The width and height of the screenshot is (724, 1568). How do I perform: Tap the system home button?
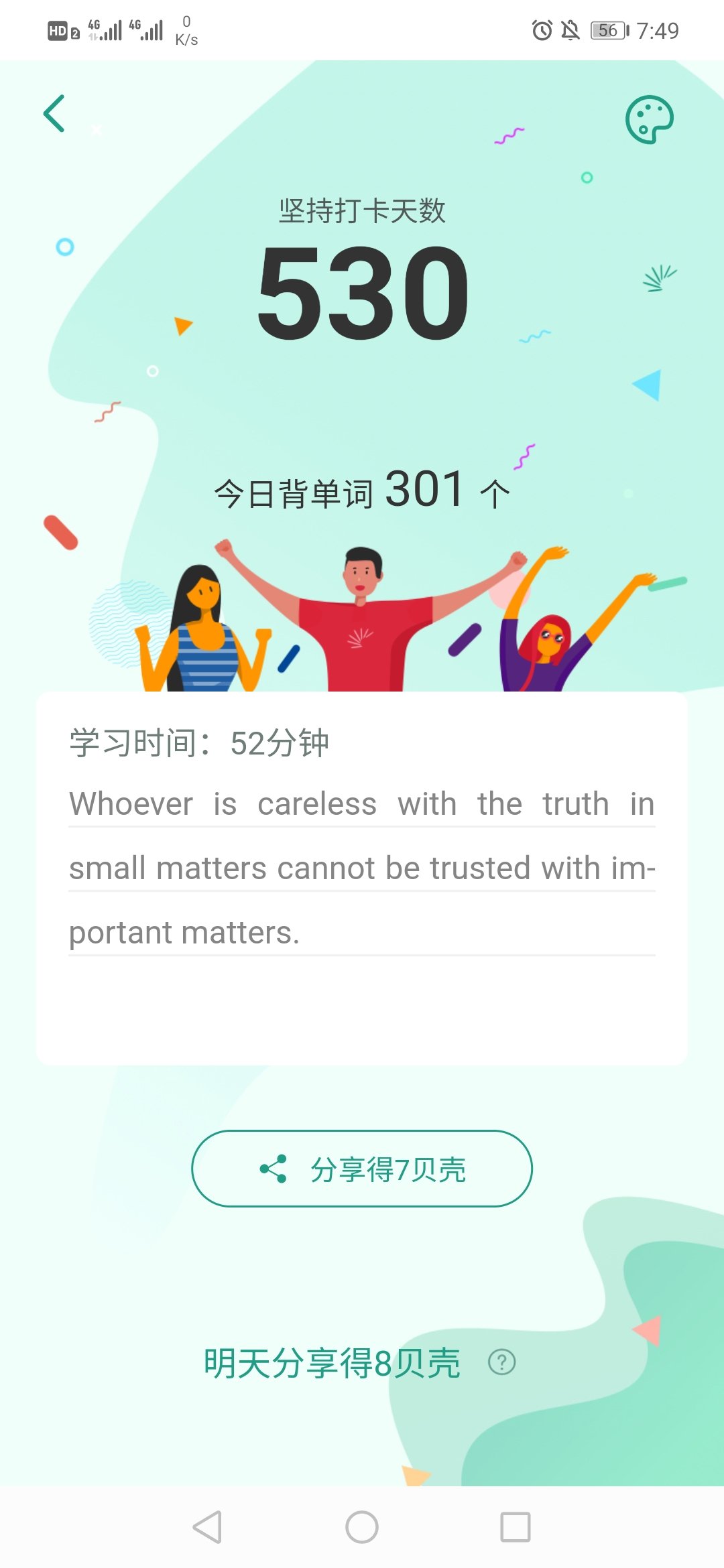[362, 1527]
